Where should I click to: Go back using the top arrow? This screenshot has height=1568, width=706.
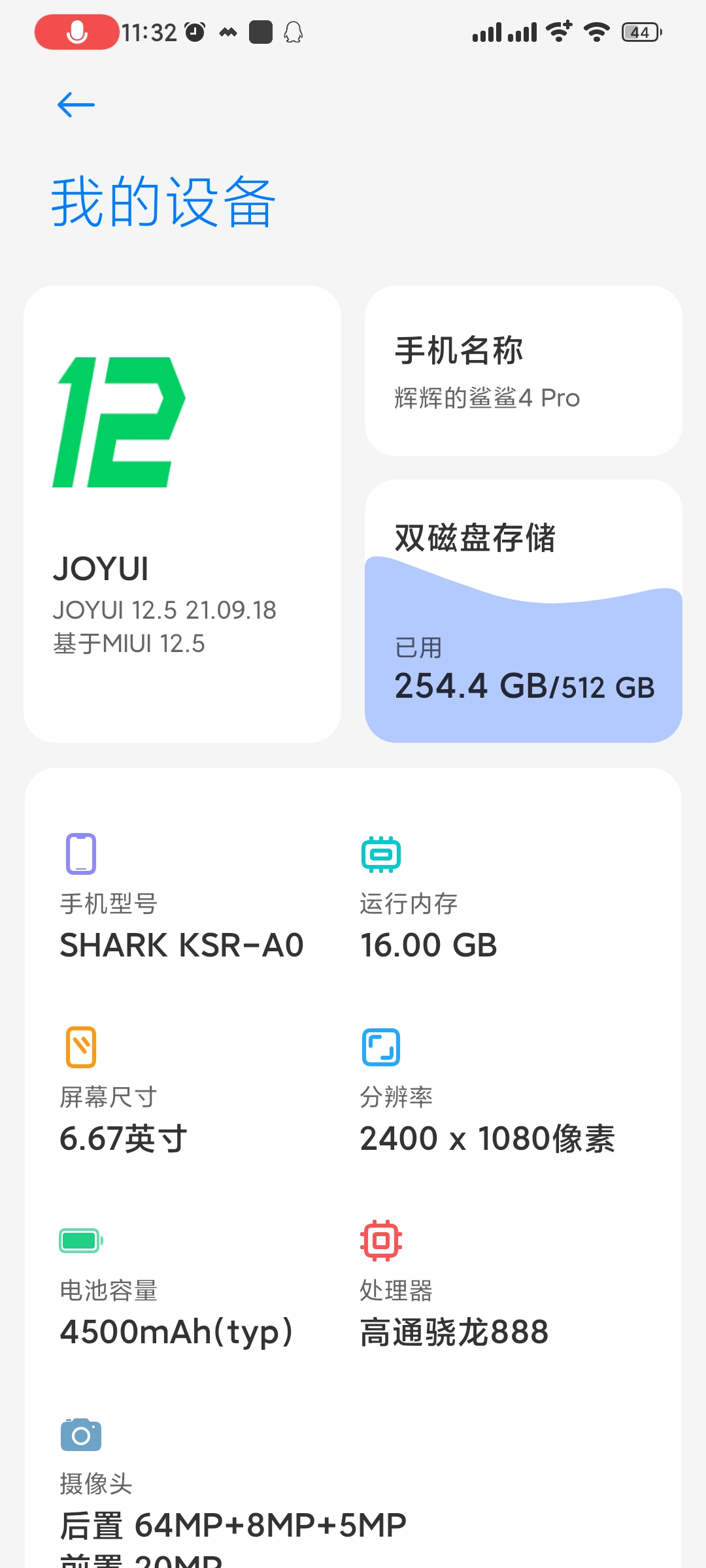click(76, 105)
